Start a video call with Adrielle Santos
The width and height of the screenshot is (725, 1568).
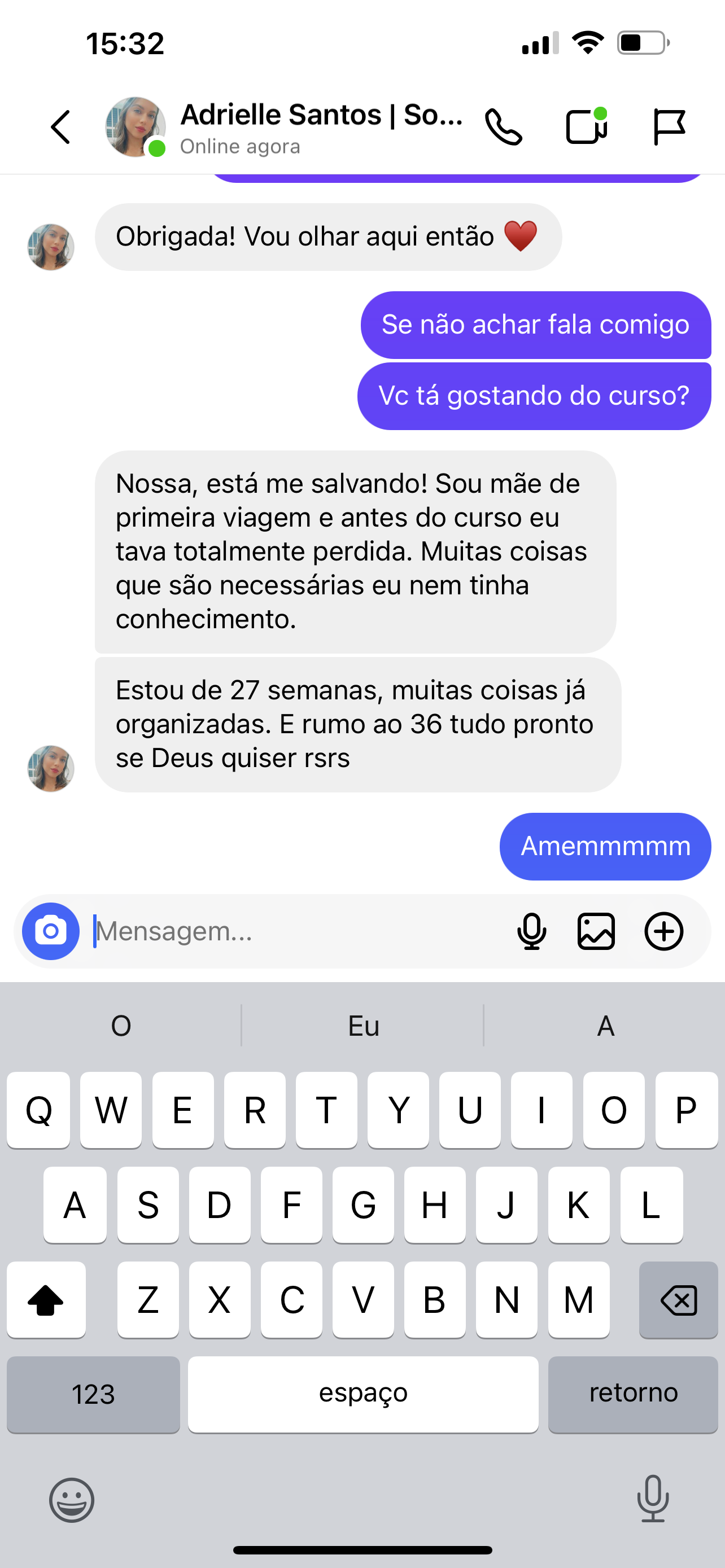click(x=586, y=126)
